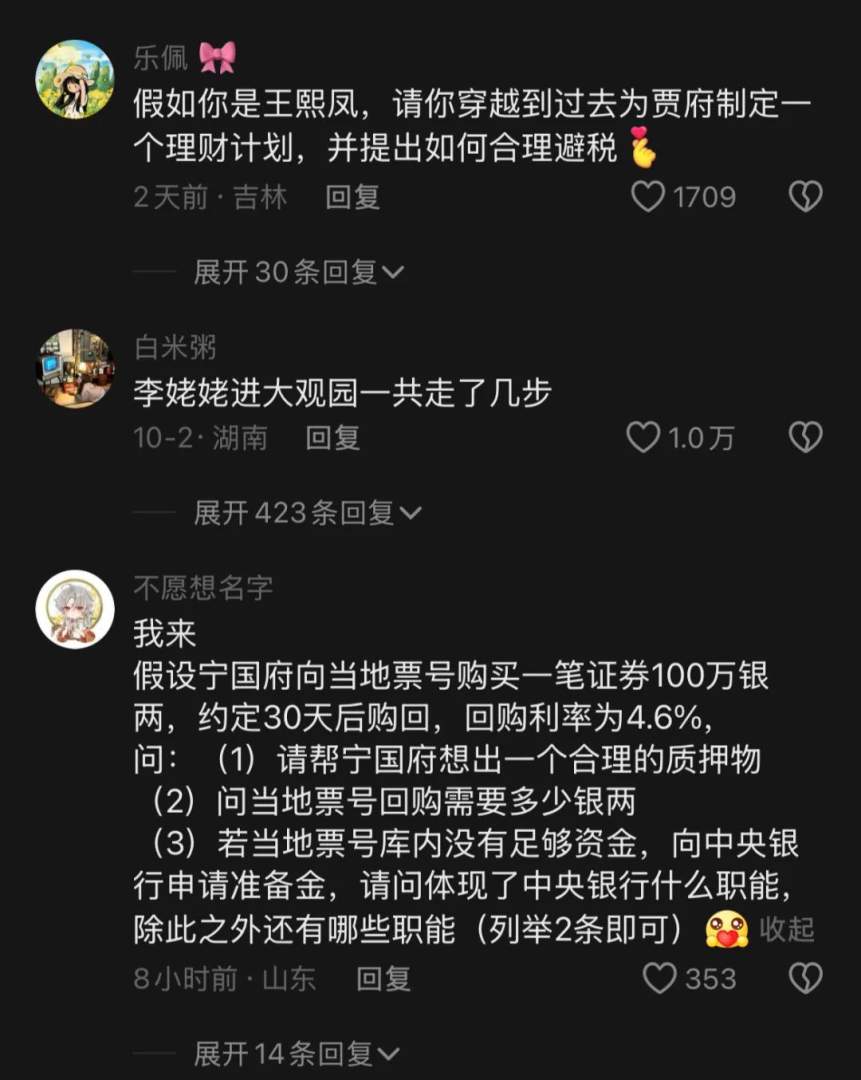Reply to 不愿想名字's comment
861x1080 pixels.
click(383, 978)
